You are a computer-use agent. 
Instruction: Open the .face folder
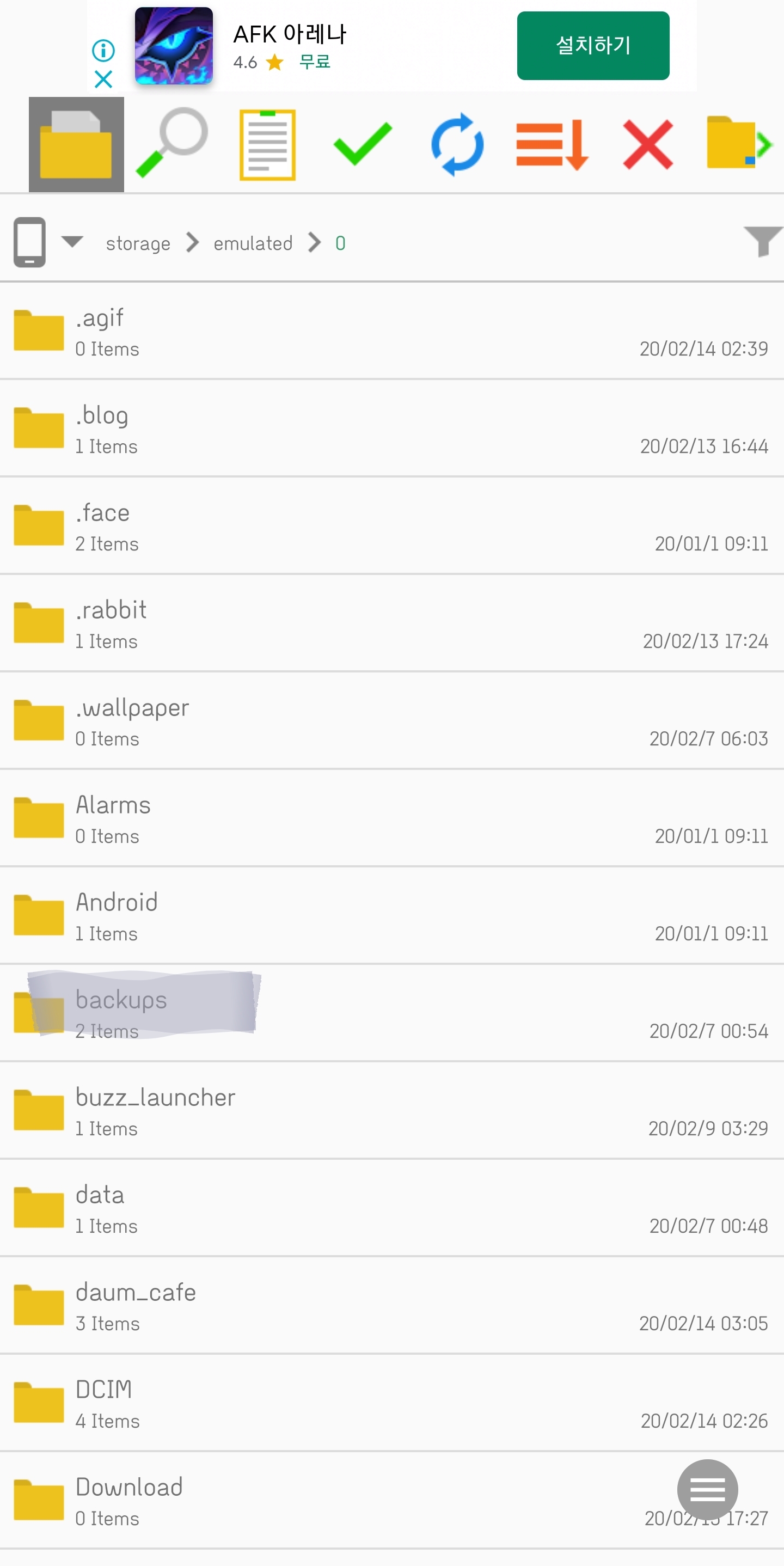tap(392, 526)
